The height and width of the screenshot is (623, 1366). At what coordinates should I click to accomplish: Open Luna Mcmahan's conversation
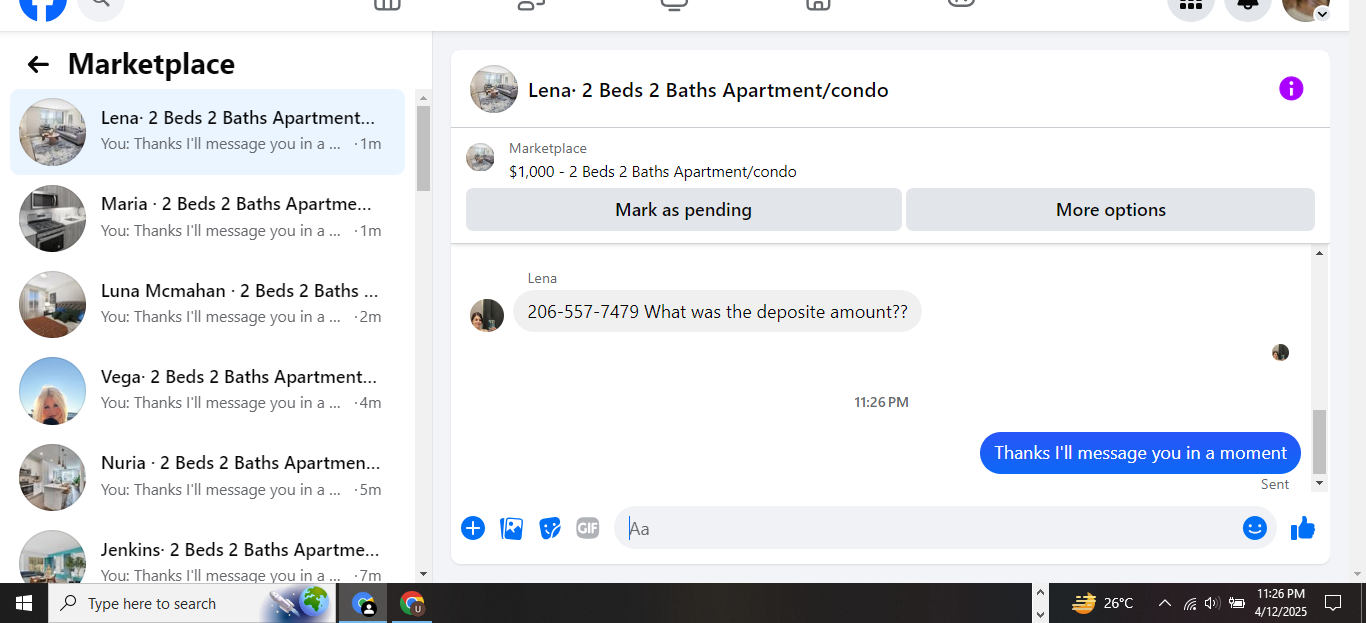pos(208,304)
